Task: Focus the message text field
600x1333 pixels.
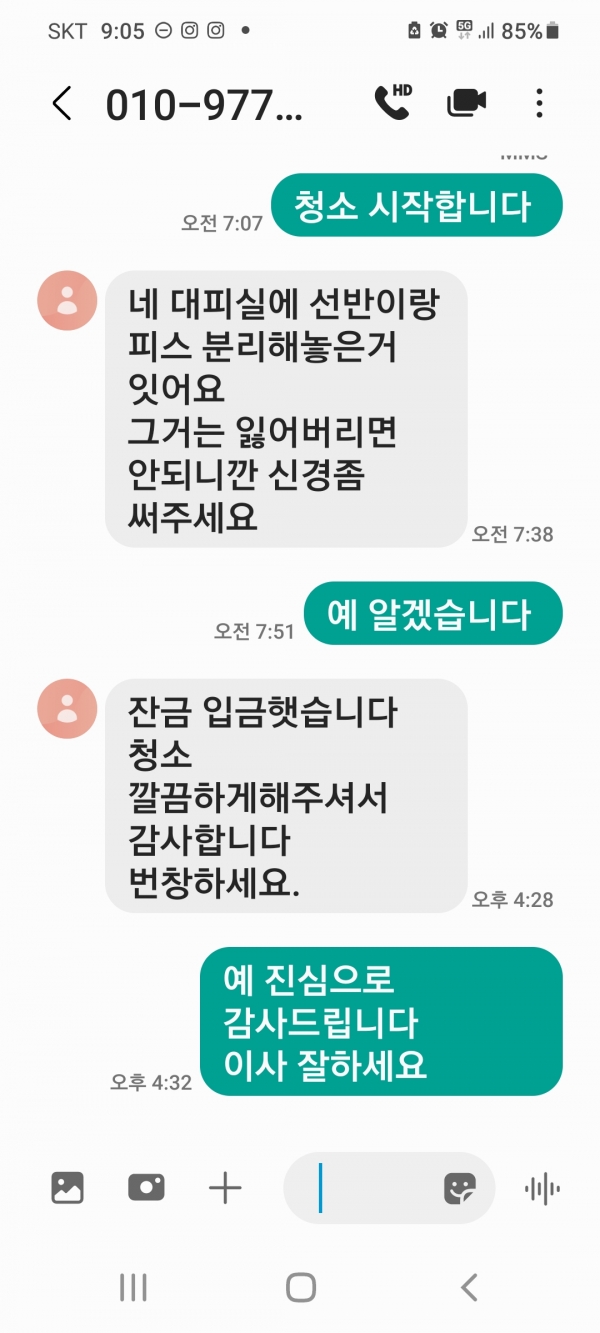Action: pos(370,1188)
